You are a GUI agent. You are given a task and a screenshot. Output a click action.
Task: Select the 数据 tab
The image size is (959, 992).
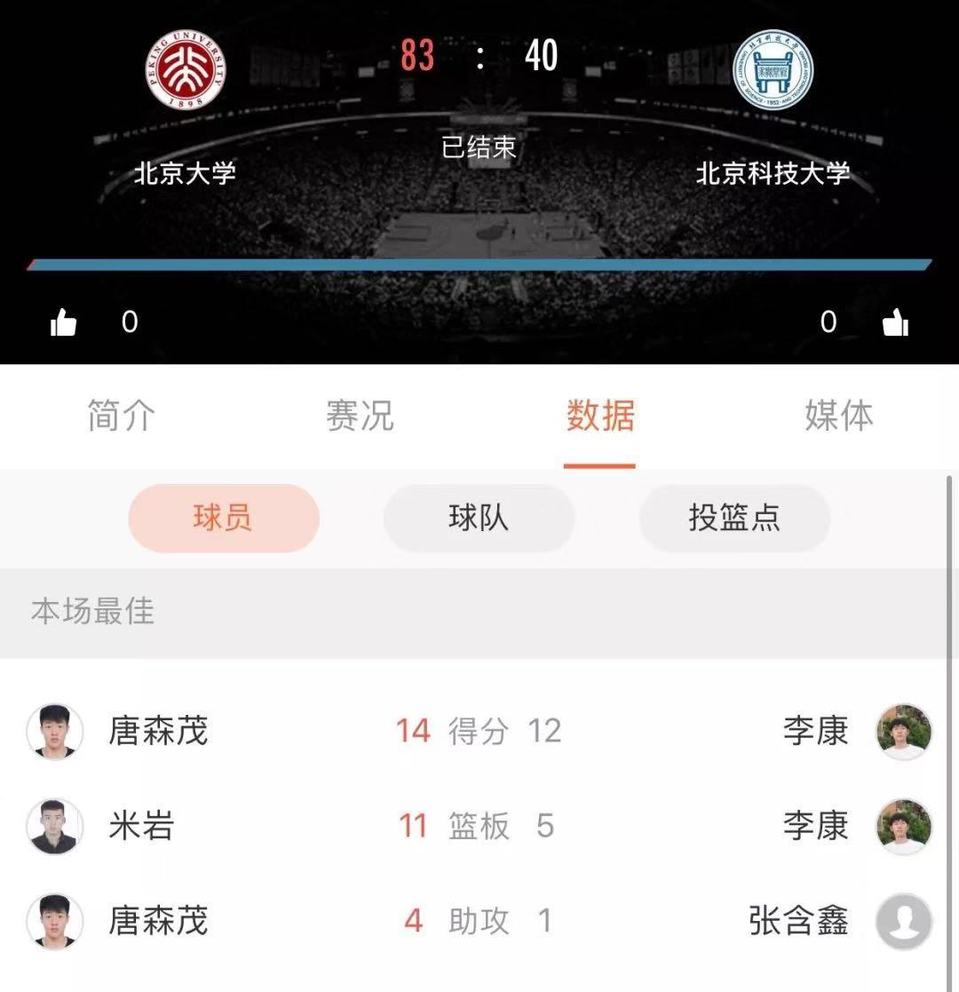600,416
